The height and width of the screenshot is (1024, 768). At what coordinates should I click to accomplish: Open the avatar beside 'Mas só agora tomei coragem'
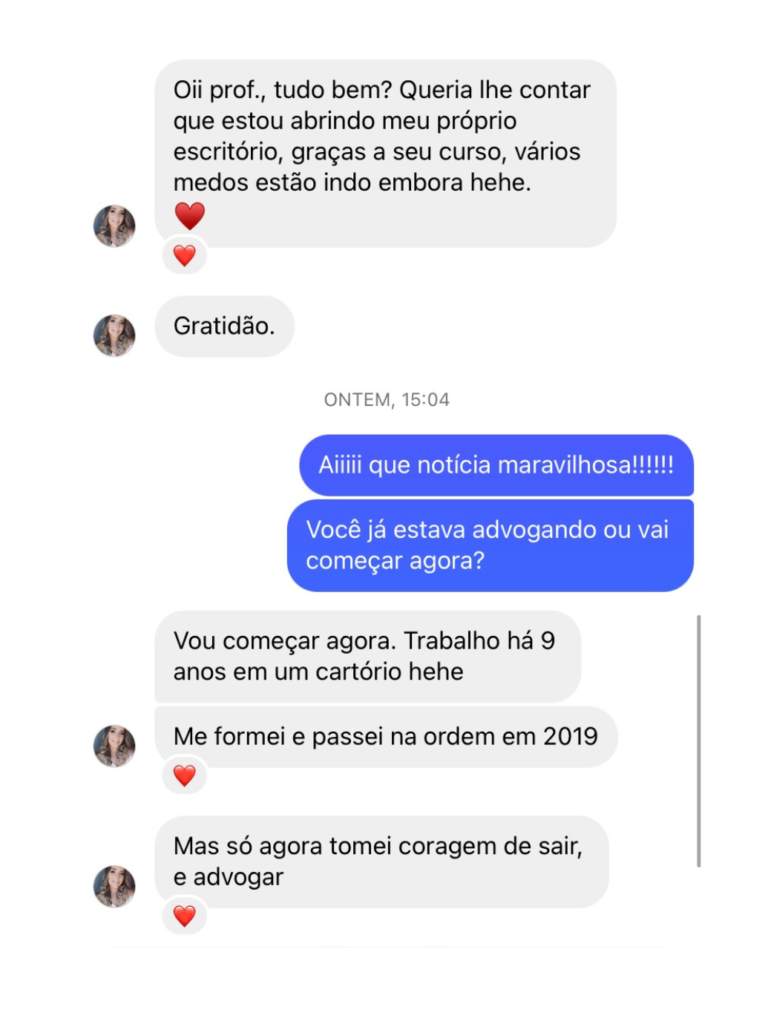[114, 886]
